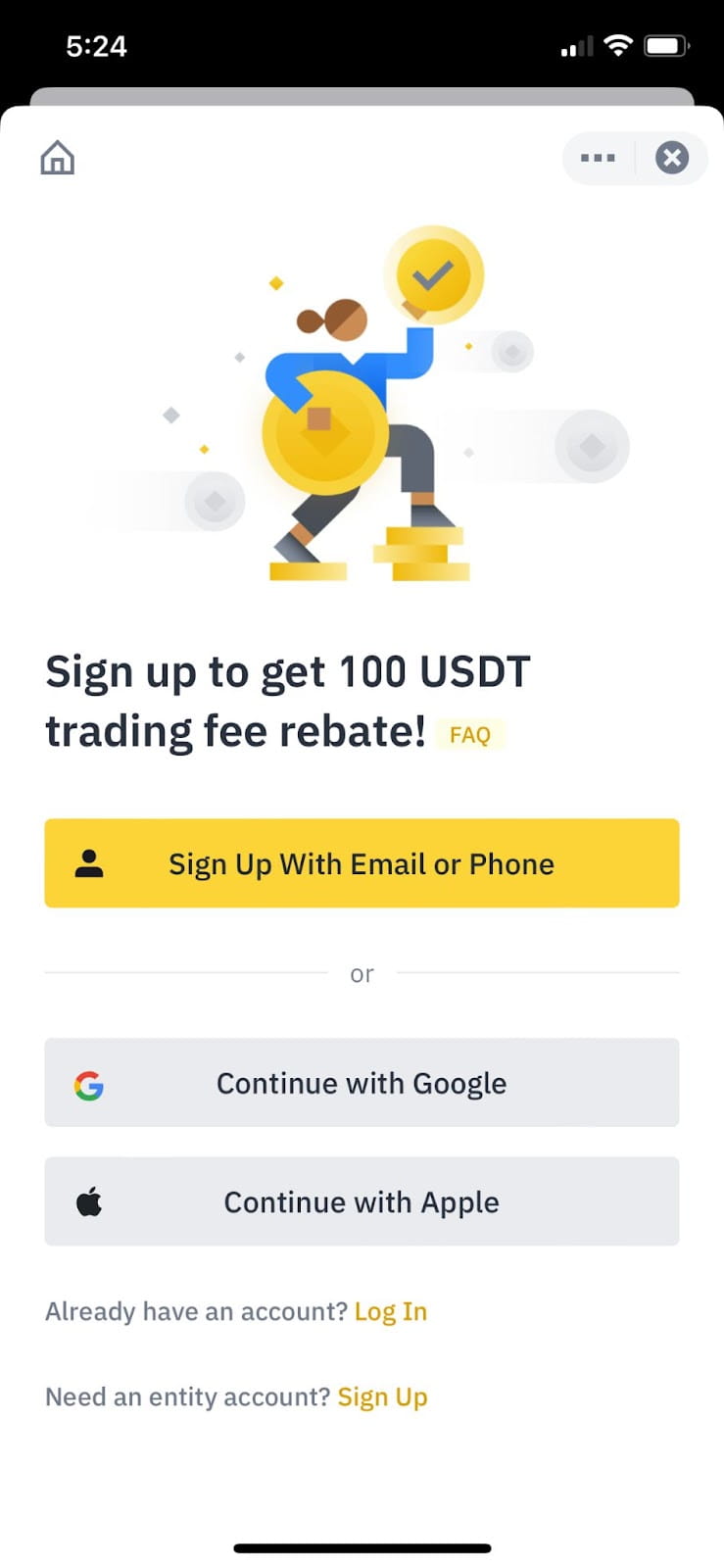Viewport: 724px width, 1568px height.
Task: Log In to an existing account
Action: tap(391, 1311)
